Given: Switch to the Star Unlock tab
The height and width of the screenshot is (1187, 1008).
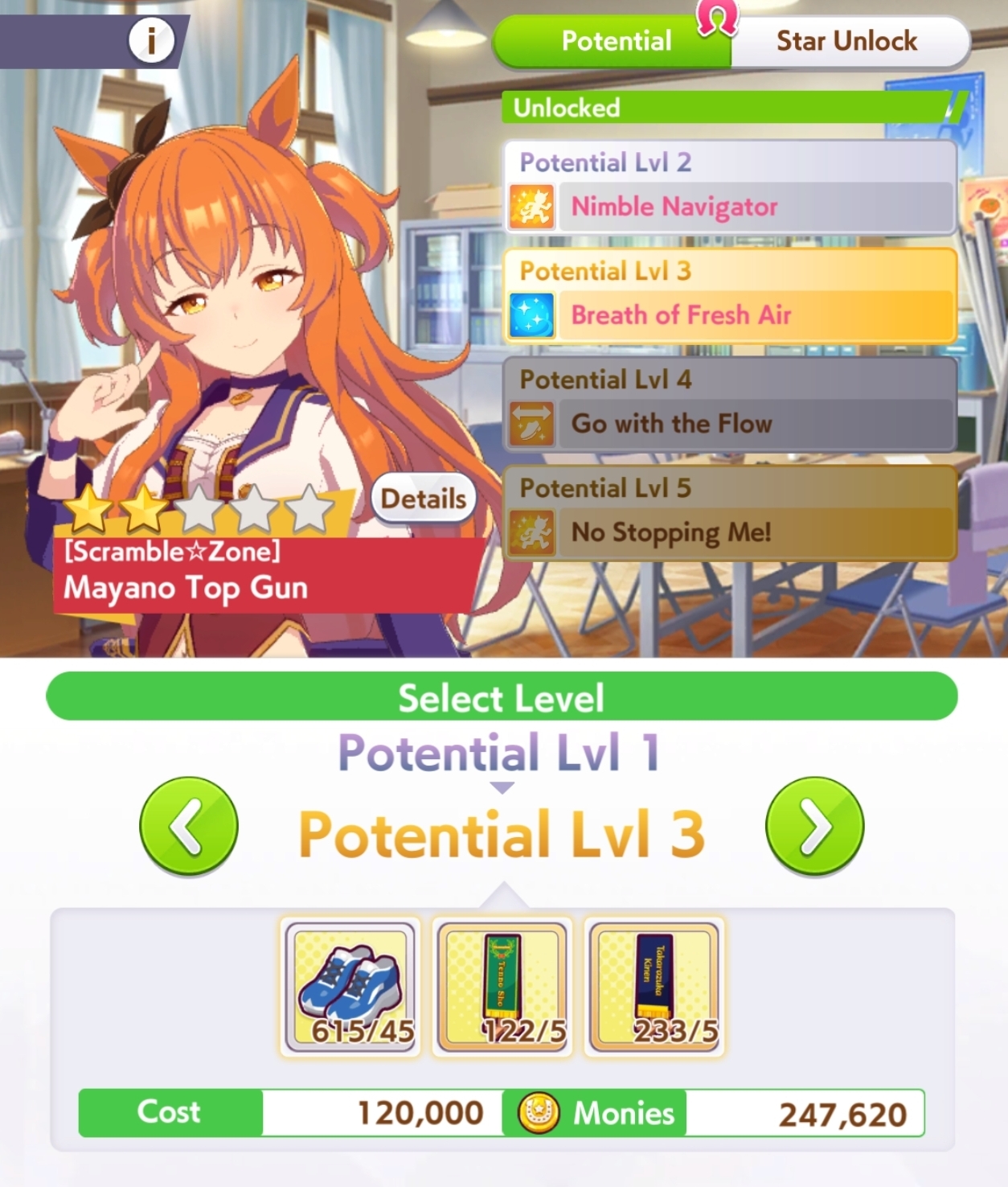Looking at the screenshot, I should (846, 41).
